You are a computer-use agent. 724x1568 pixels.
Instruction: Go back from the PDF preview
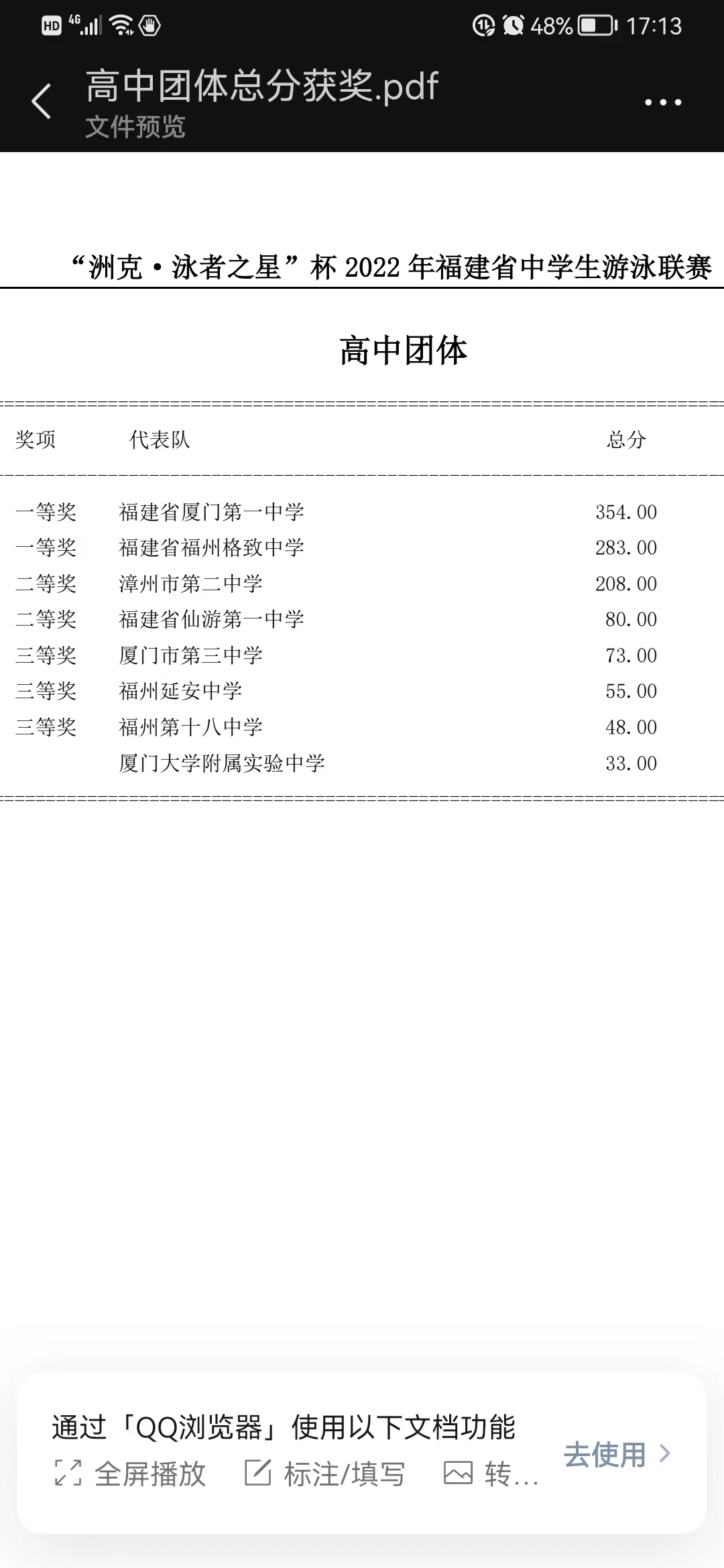[x=42, y=102]
